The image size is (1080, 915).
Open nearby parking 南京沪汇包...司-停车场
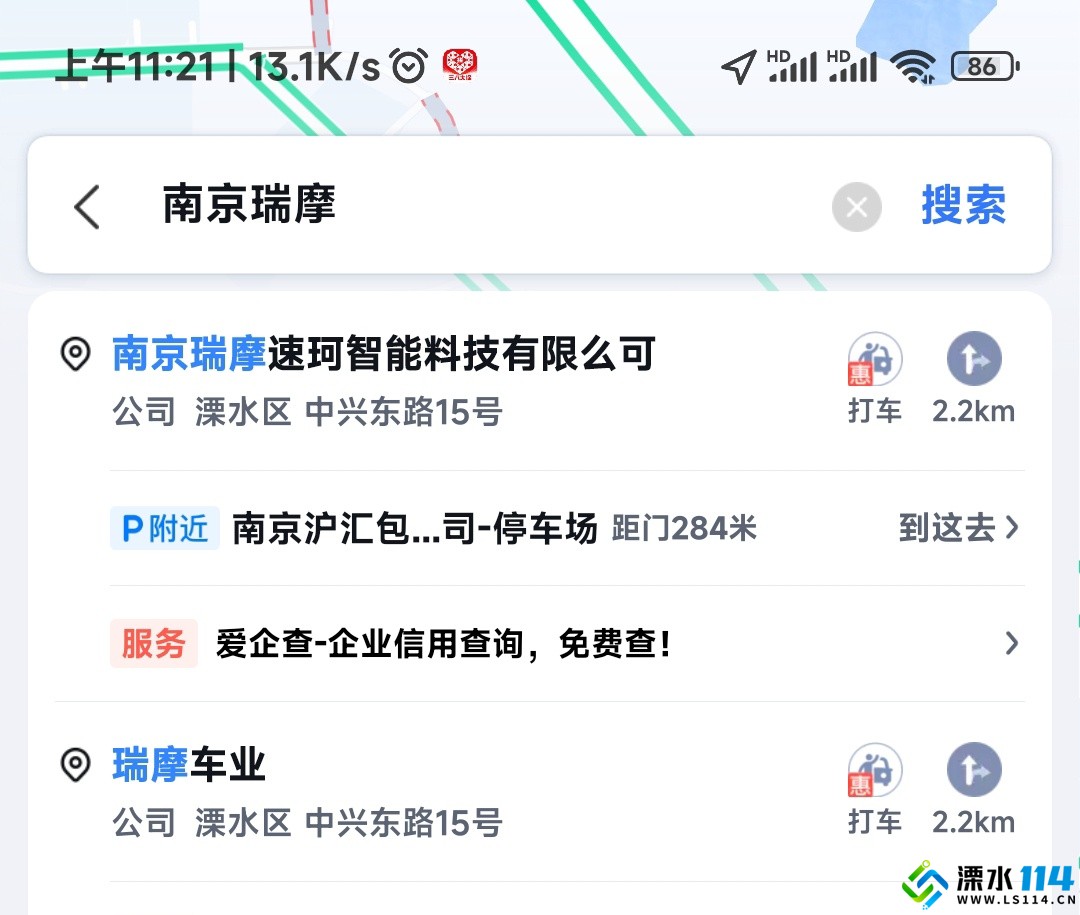point(414,528)
